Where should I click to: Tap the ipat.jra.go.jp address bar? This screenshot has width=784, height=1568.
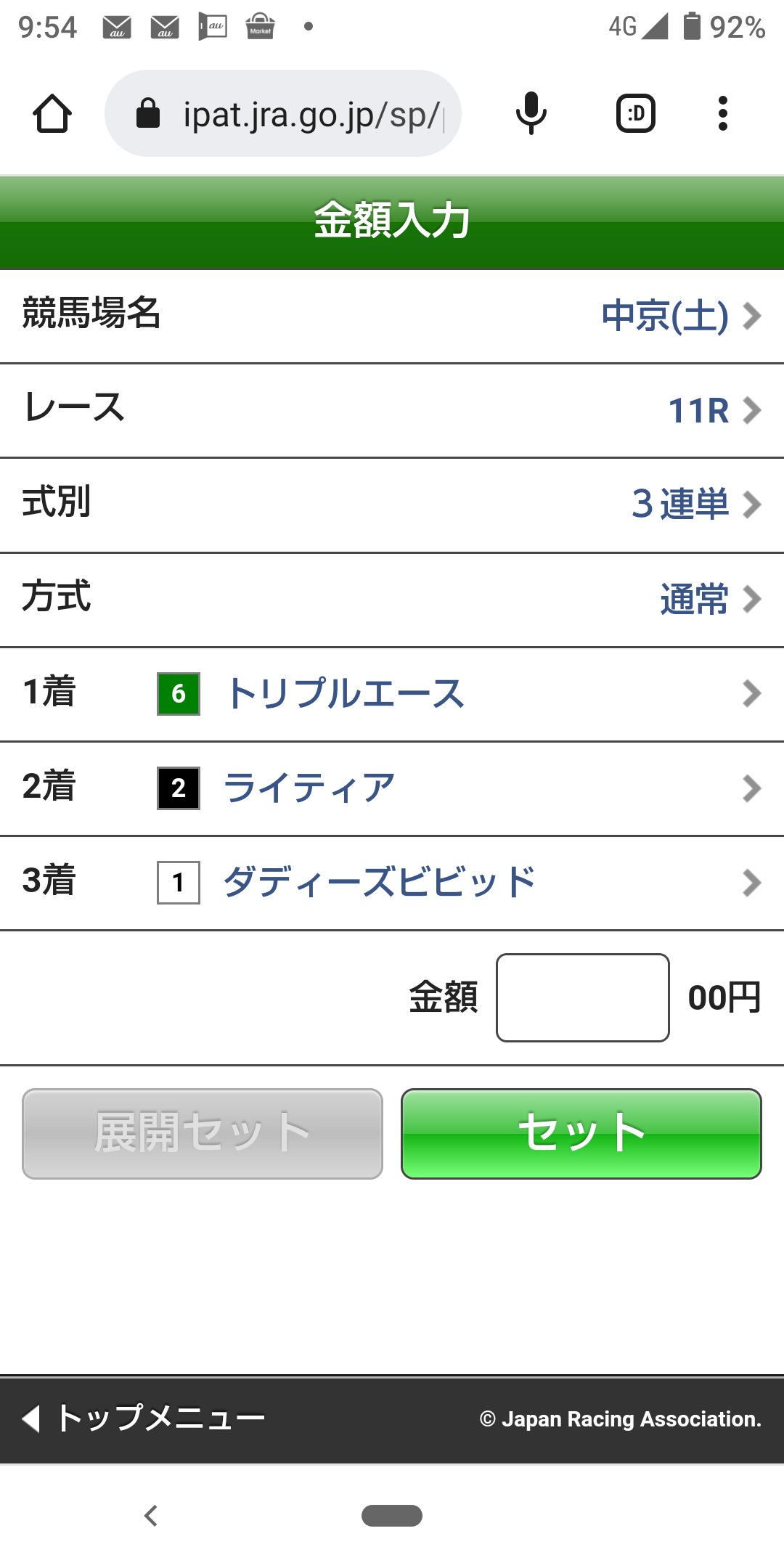pyautogui.click(x=290, y=114)
